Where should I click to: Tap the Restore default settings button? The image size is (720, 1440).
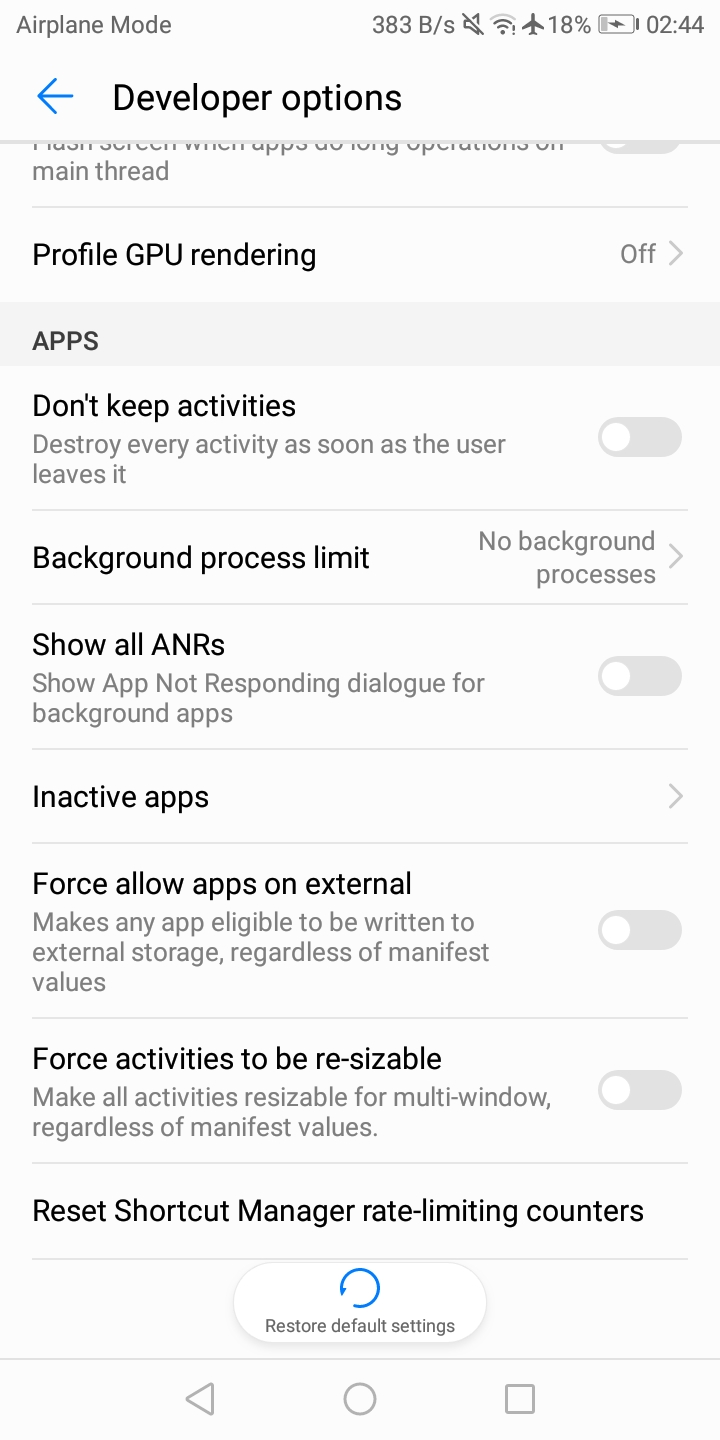click(x=360, y=1302)
